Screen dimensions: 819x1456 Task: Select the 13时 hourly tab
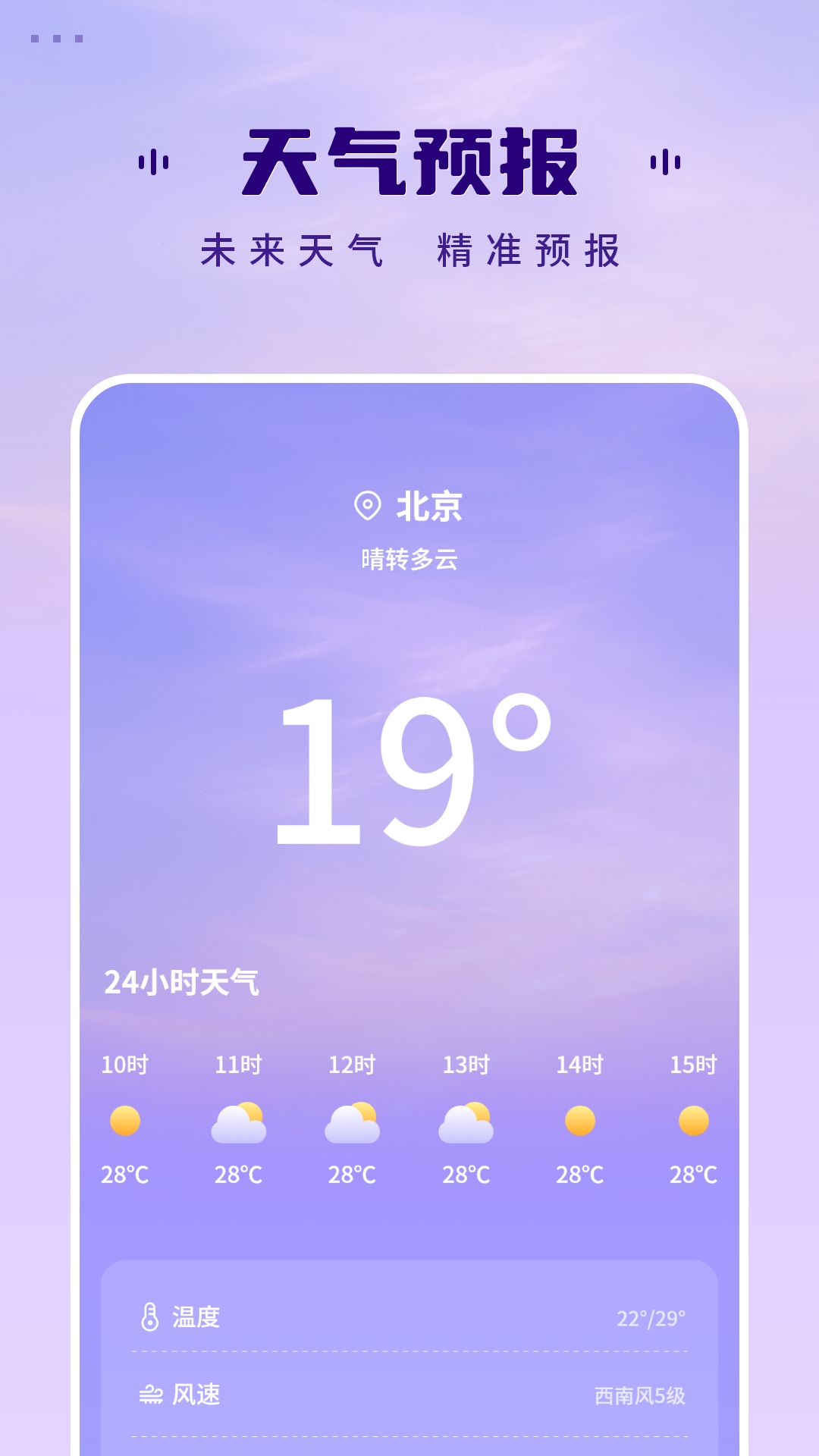pyautogui.click(x=465, y=1065)
